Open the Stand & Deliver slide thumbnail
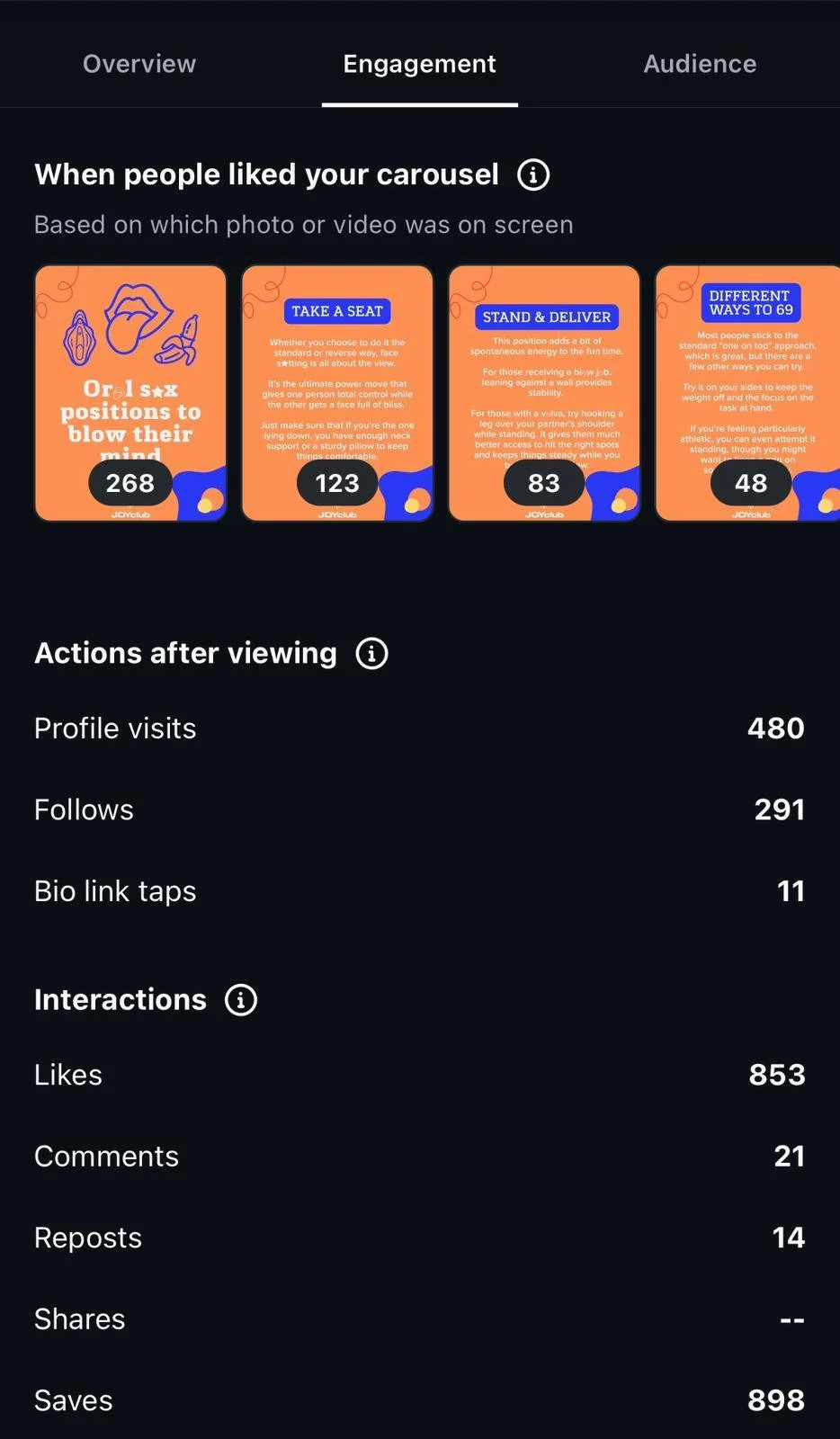840x1439 pixels. click(x=544, y=393)
